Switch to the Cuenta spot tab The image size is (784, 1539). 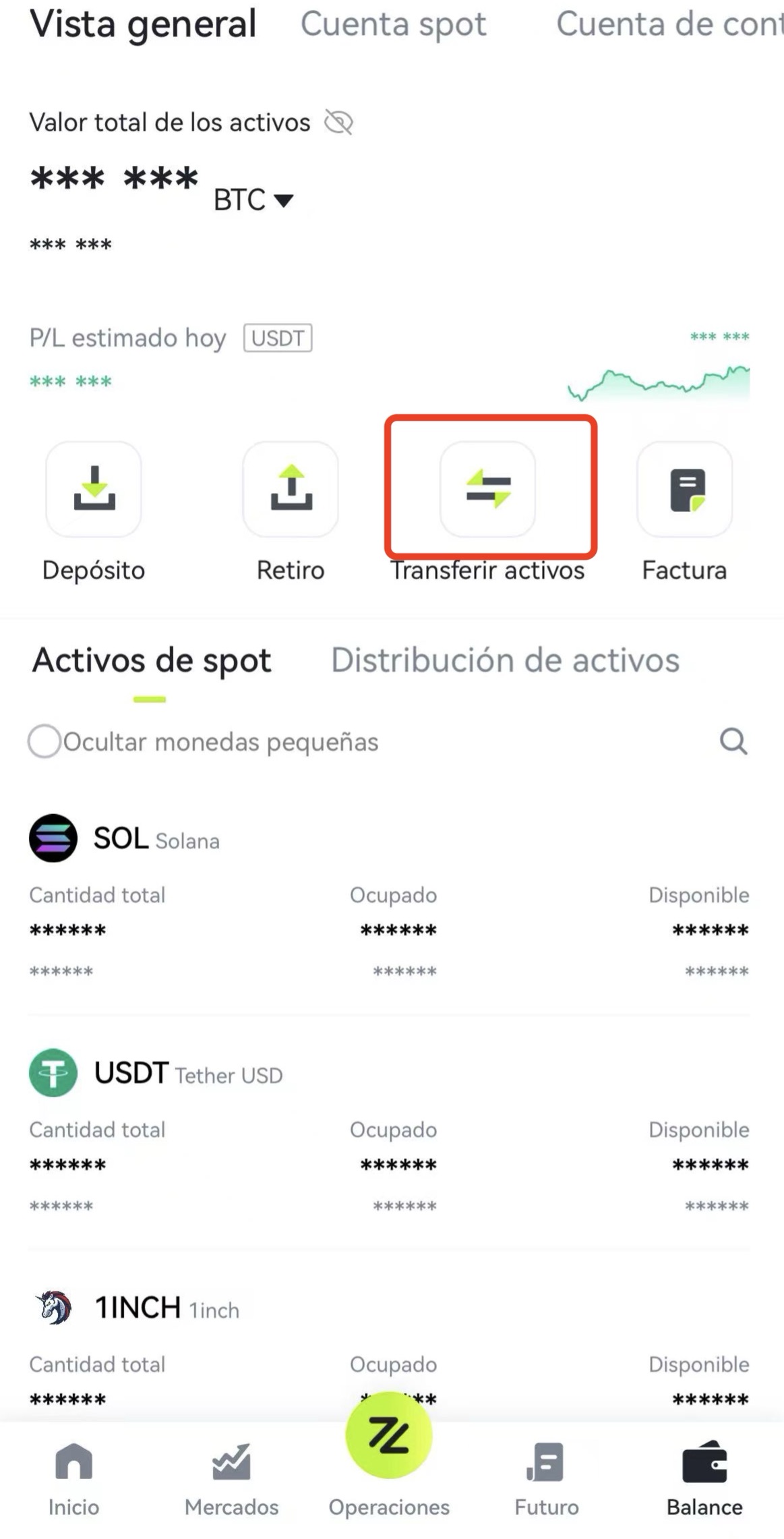click(393, 24)
